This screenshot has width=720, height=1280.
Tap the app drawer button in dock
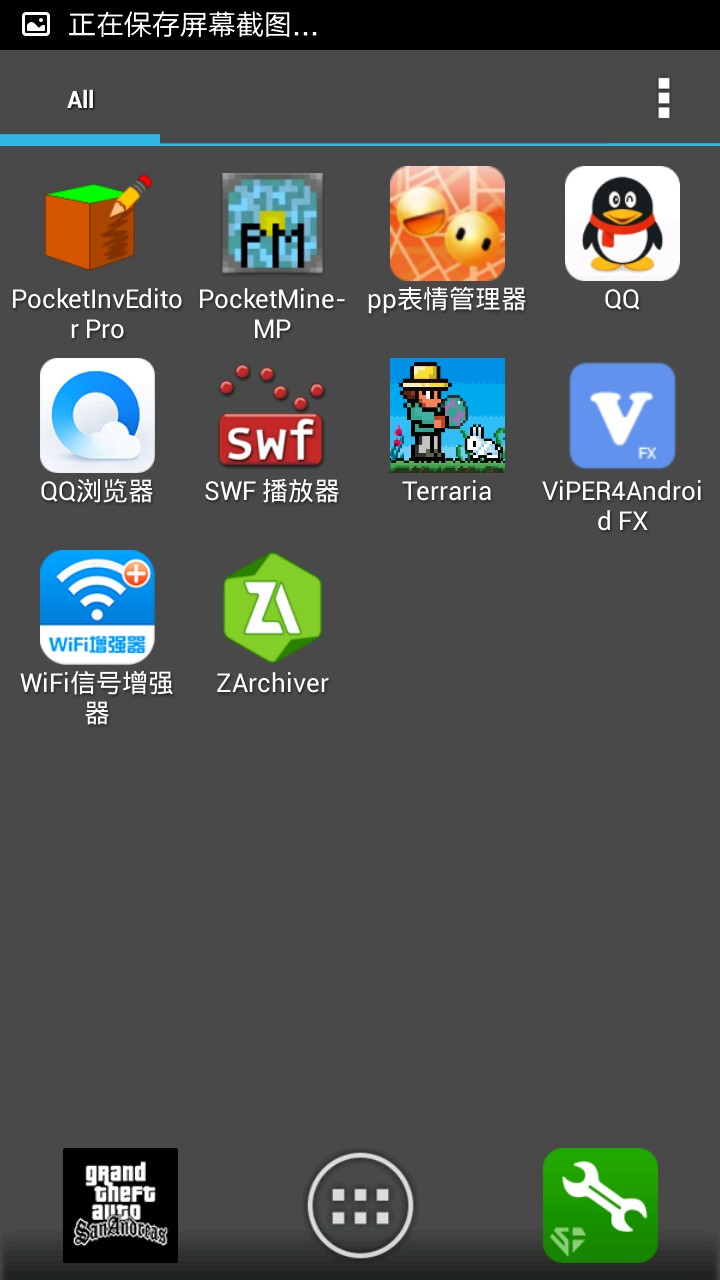[360, 1205]
